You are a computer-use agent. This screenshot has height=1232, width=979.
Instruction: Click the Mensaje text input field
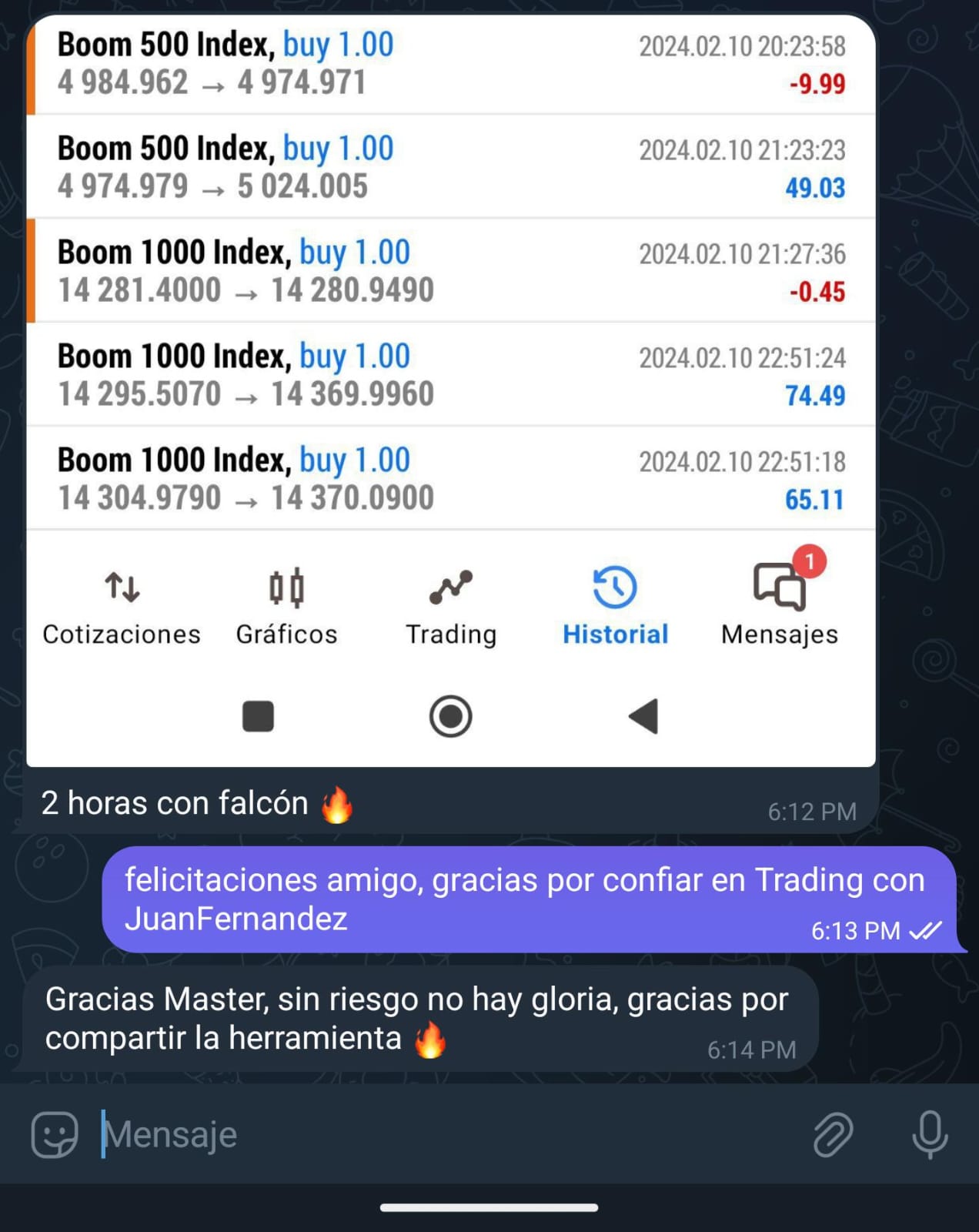(308, 1132)
